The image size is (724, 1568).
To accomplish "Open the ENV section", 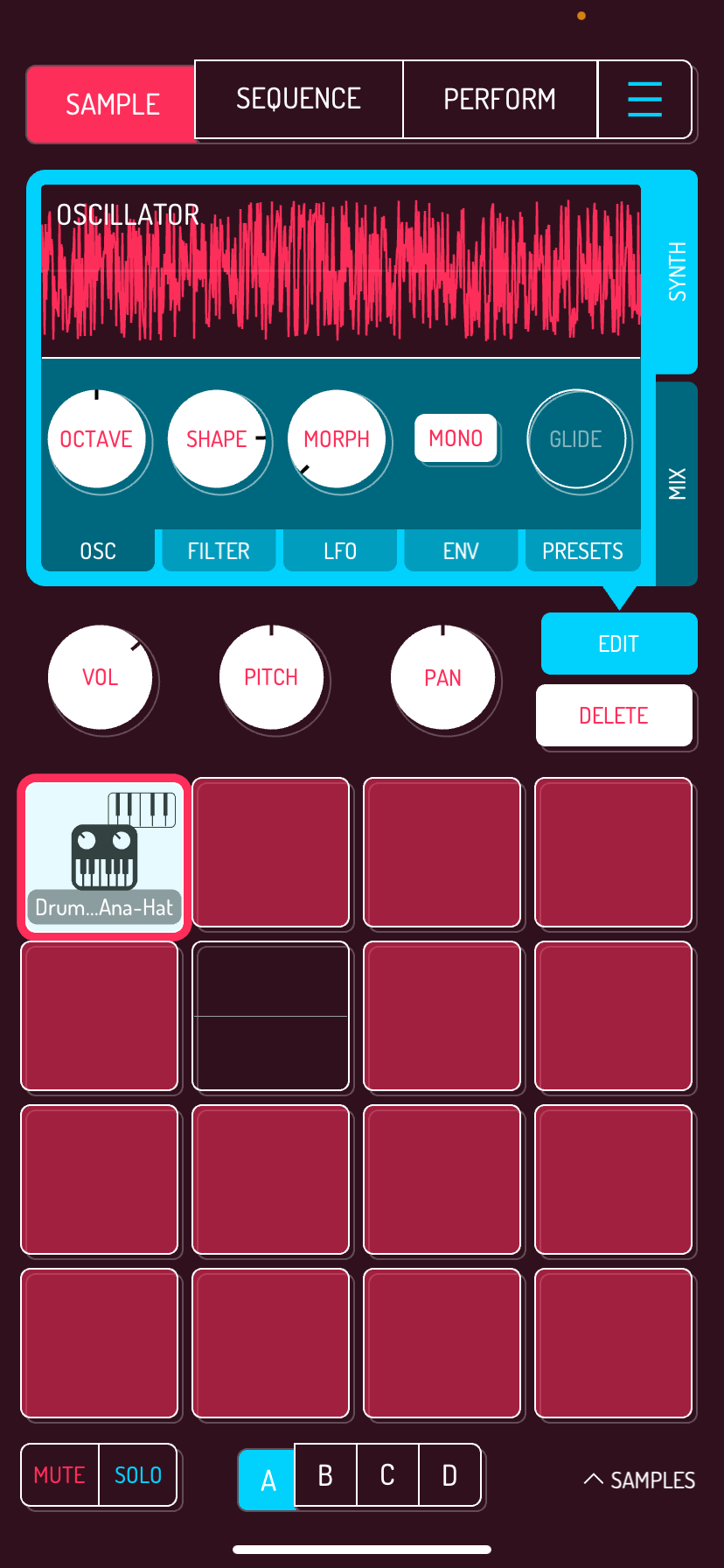I will 461,551.
